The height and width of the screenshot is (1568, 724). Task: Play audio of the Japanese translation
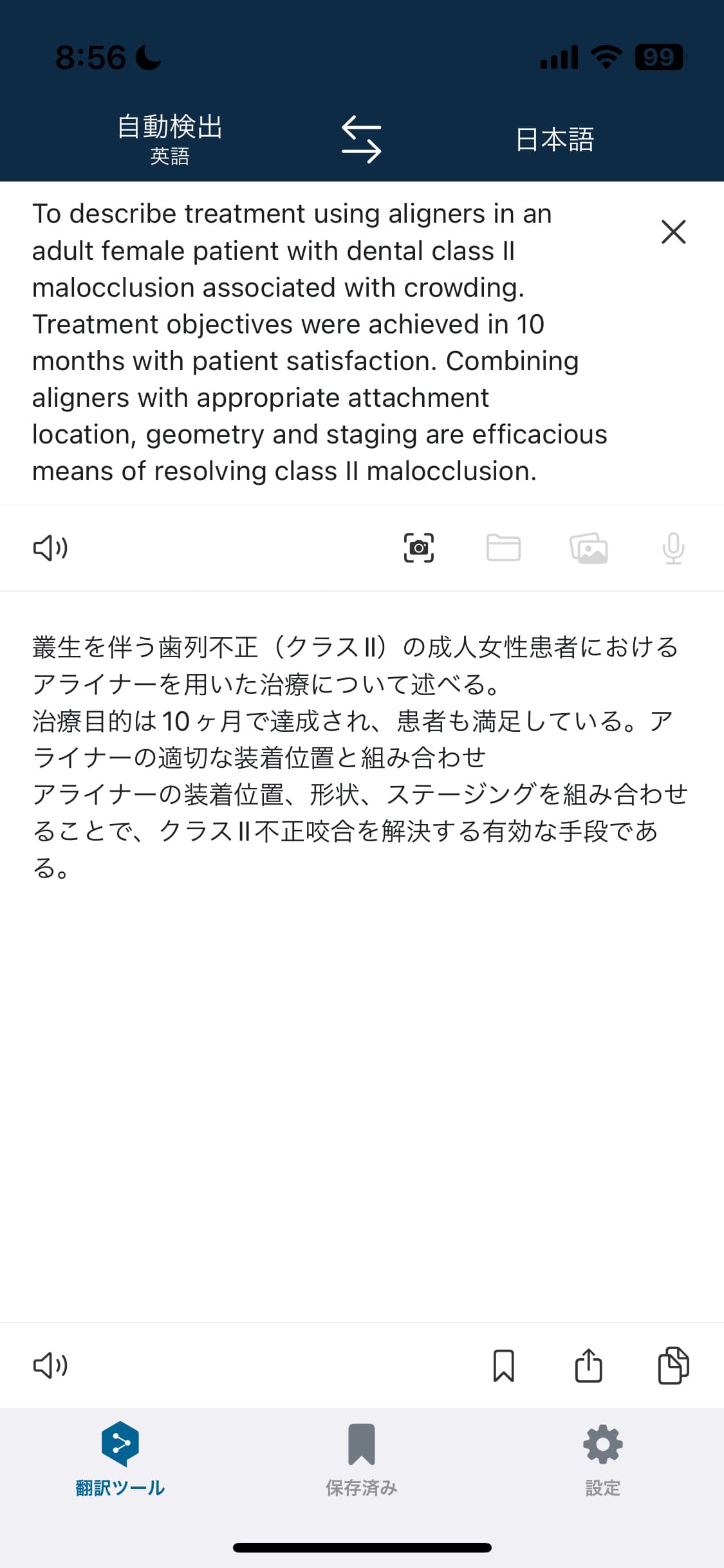[50, 1365]
